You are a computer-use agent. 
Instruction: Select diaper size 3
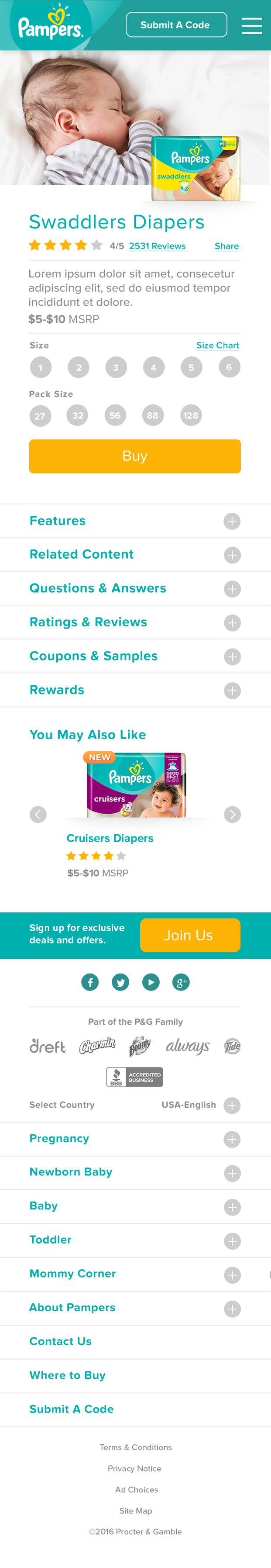[x=116, y=367]
